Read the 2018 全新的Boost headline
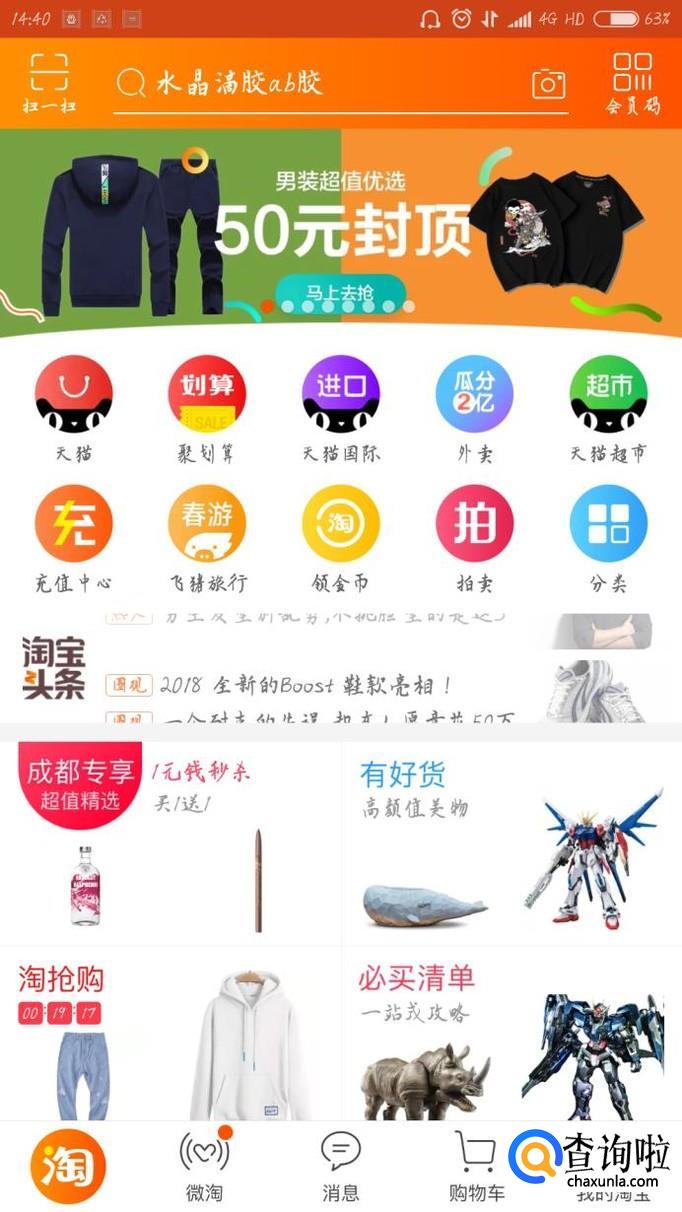This screenshot has height=1212, width=682. (306, 685)
